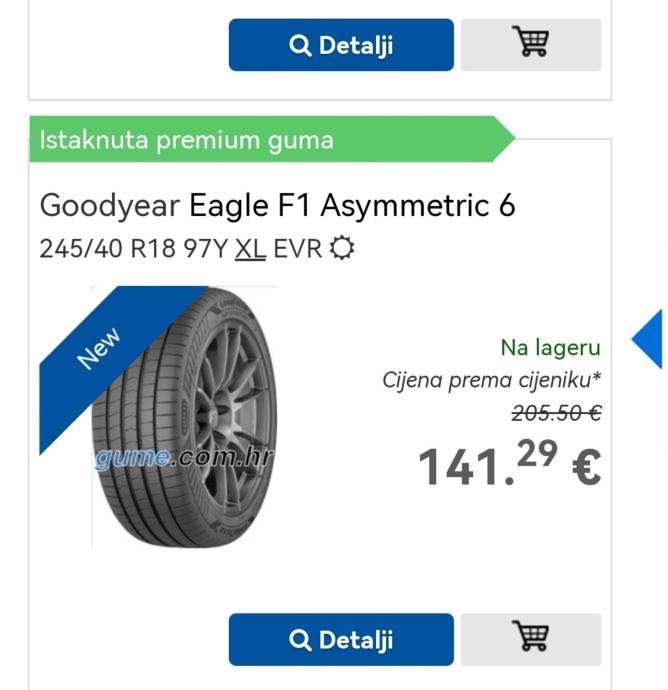The image size is (668, 690).
Task: Open the blue side arrow tab
Action: (650, 340)
